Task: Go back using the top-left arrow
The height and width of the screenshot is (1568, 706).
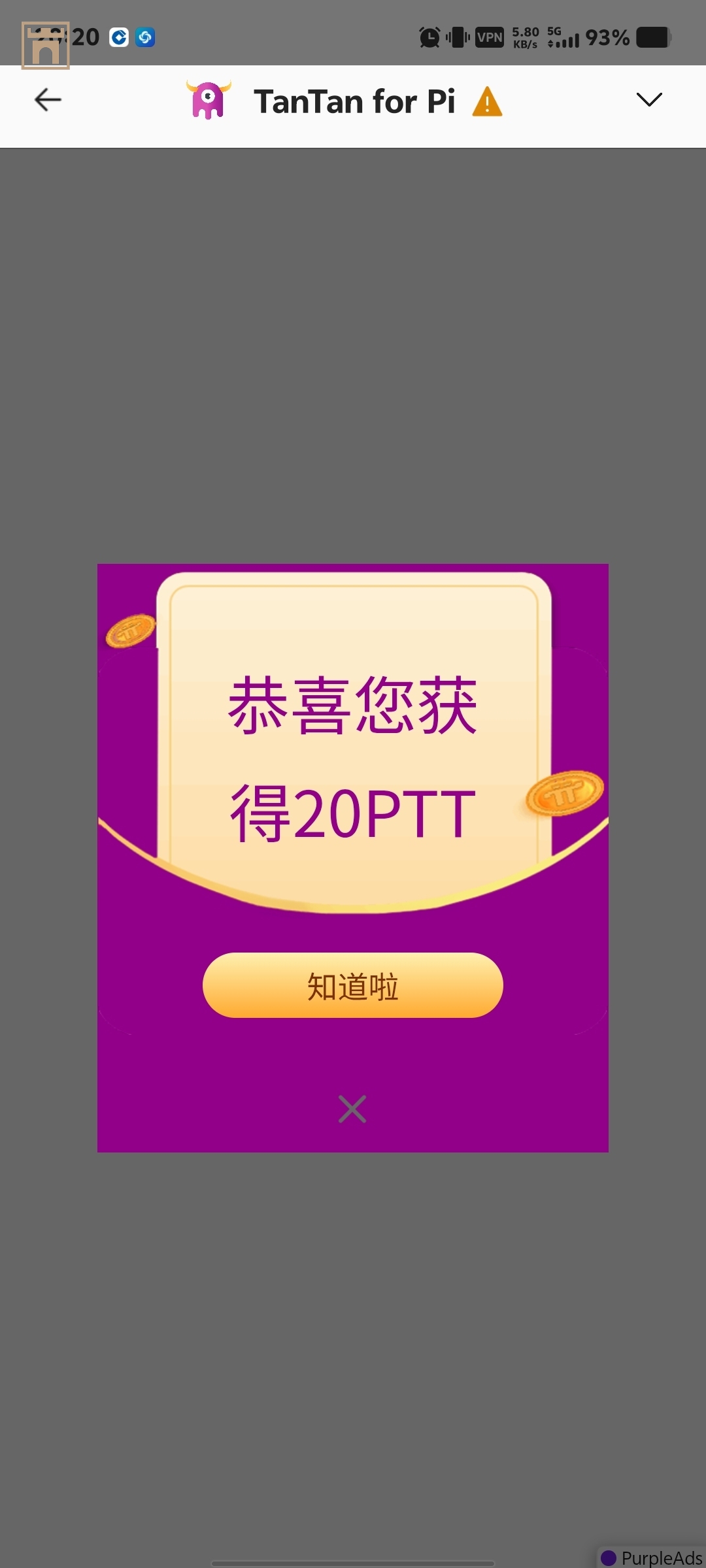Action: (48, 100)
